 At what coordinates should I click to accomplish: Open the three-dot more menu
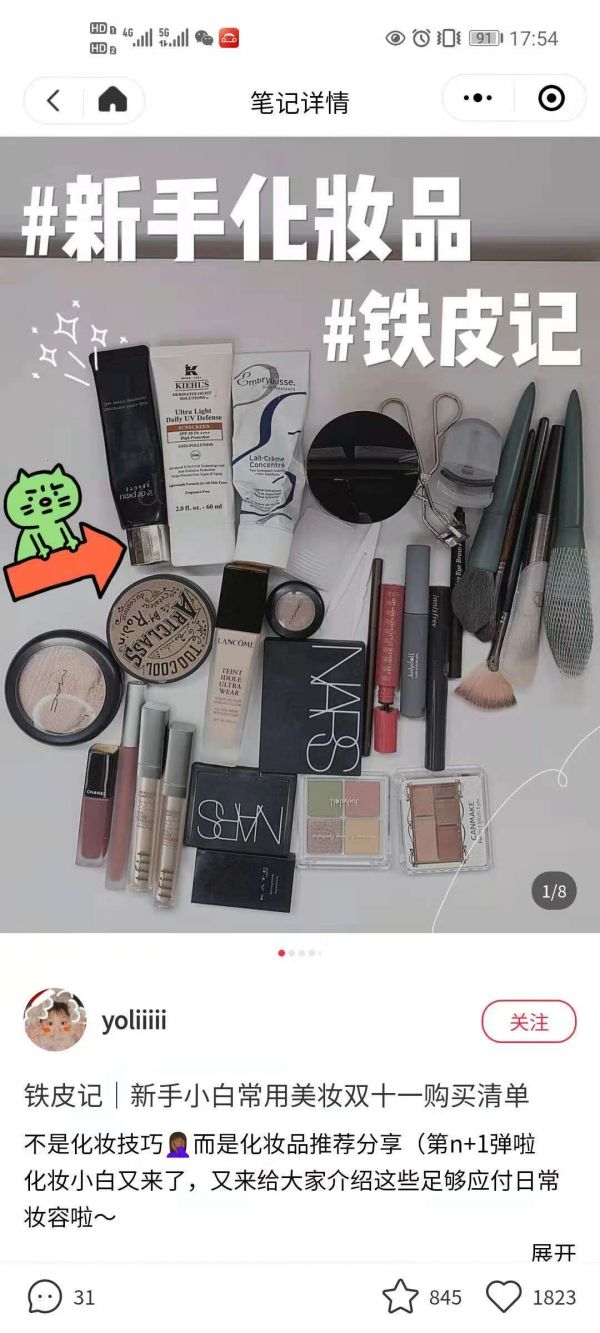tap(478, 98)
